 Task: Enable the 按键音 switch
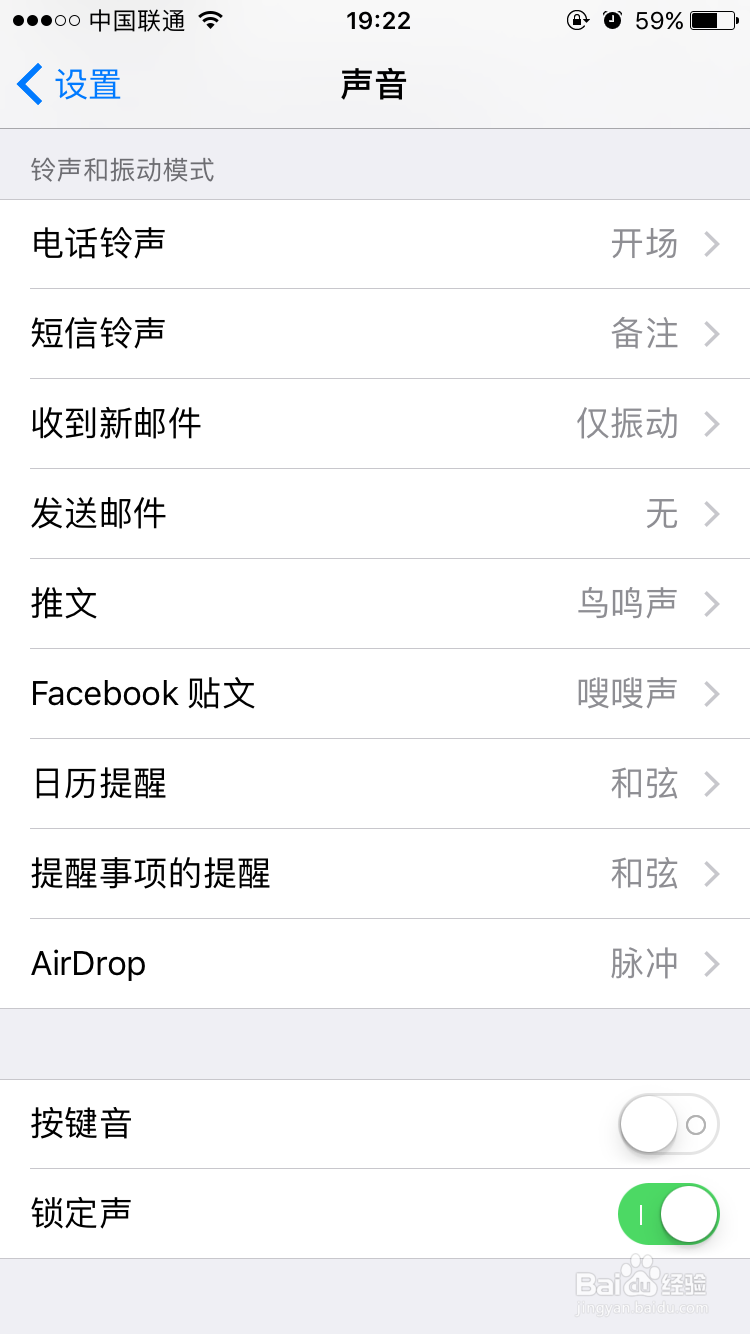pos(669,1124)
